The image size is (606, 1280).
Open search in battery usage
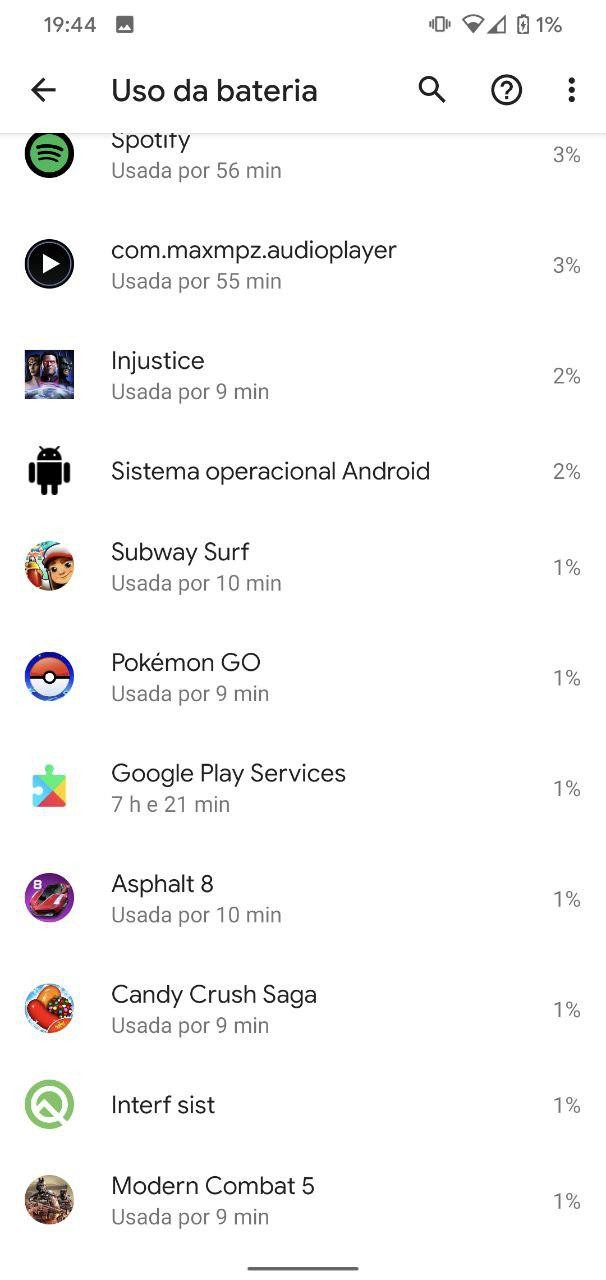[x=432, y=90]
